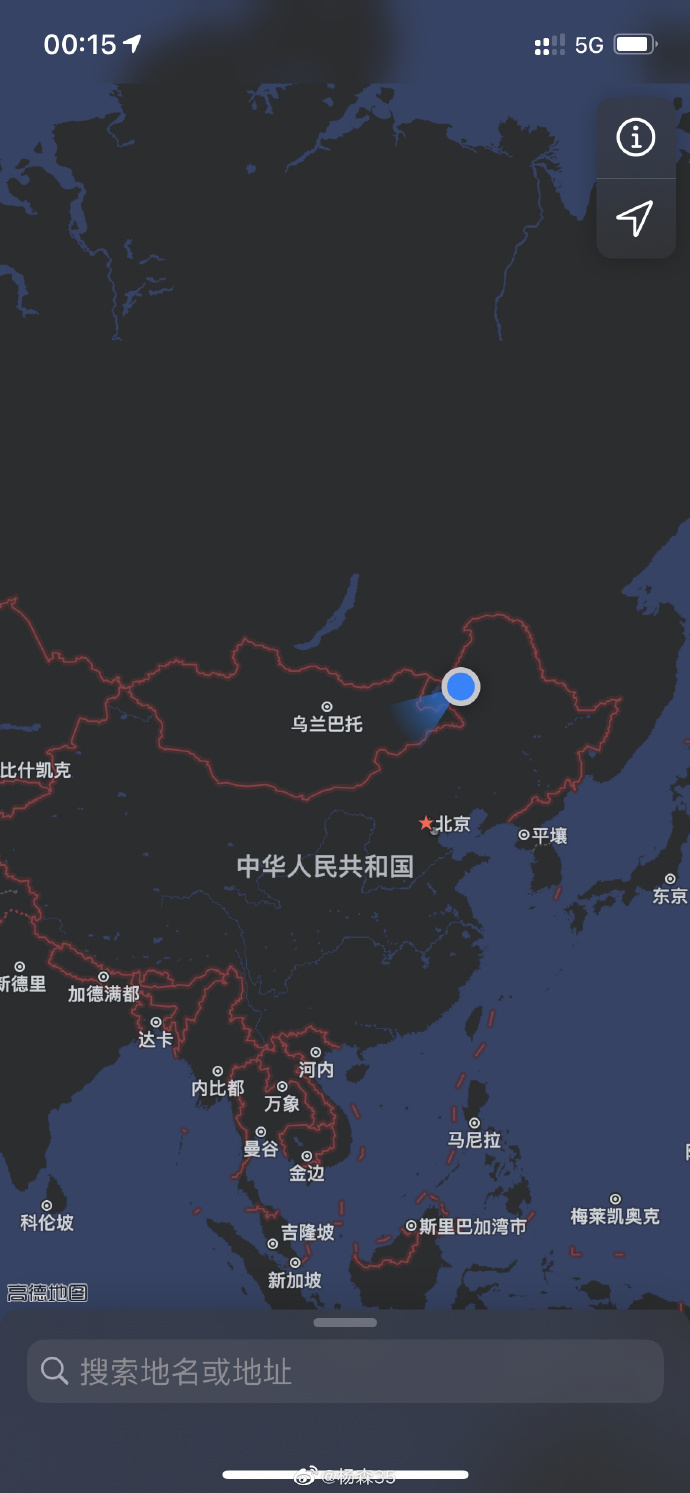This screenshot has width=690, height=1493.
Task: Tap the location tracking arrow button
Action: (x=635, y=218)
